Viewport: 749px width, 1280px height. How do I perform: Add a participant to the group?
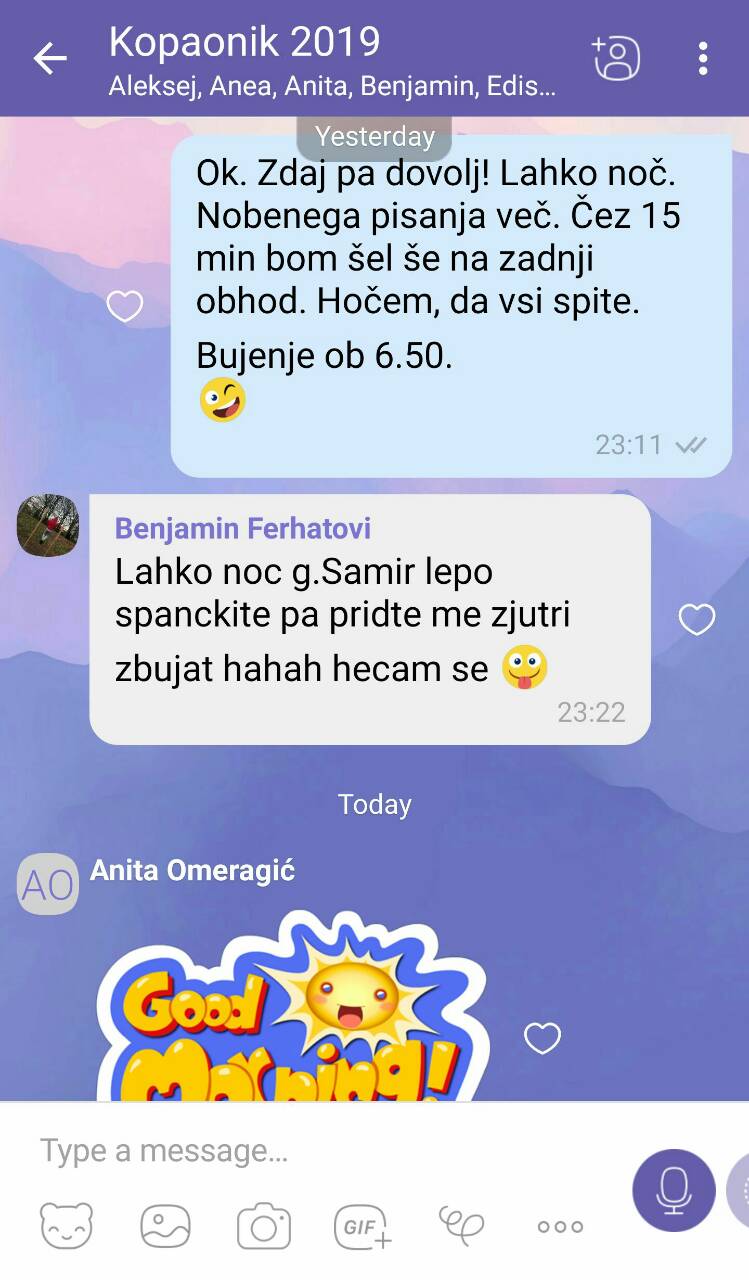(615, 58)
